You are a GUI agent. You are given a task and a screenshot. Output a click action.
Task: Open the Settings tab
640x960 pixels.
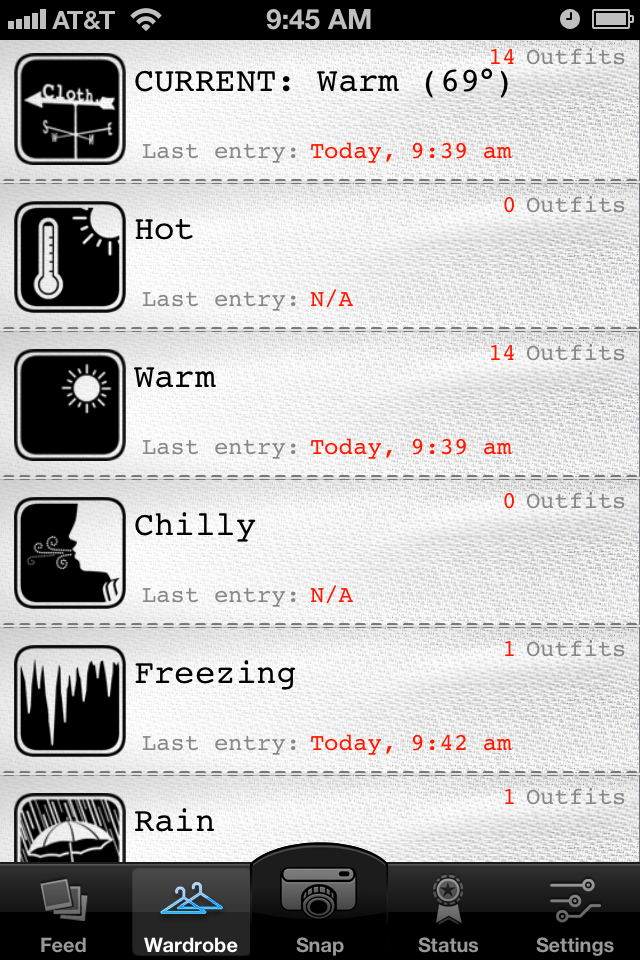click(574, 914)
